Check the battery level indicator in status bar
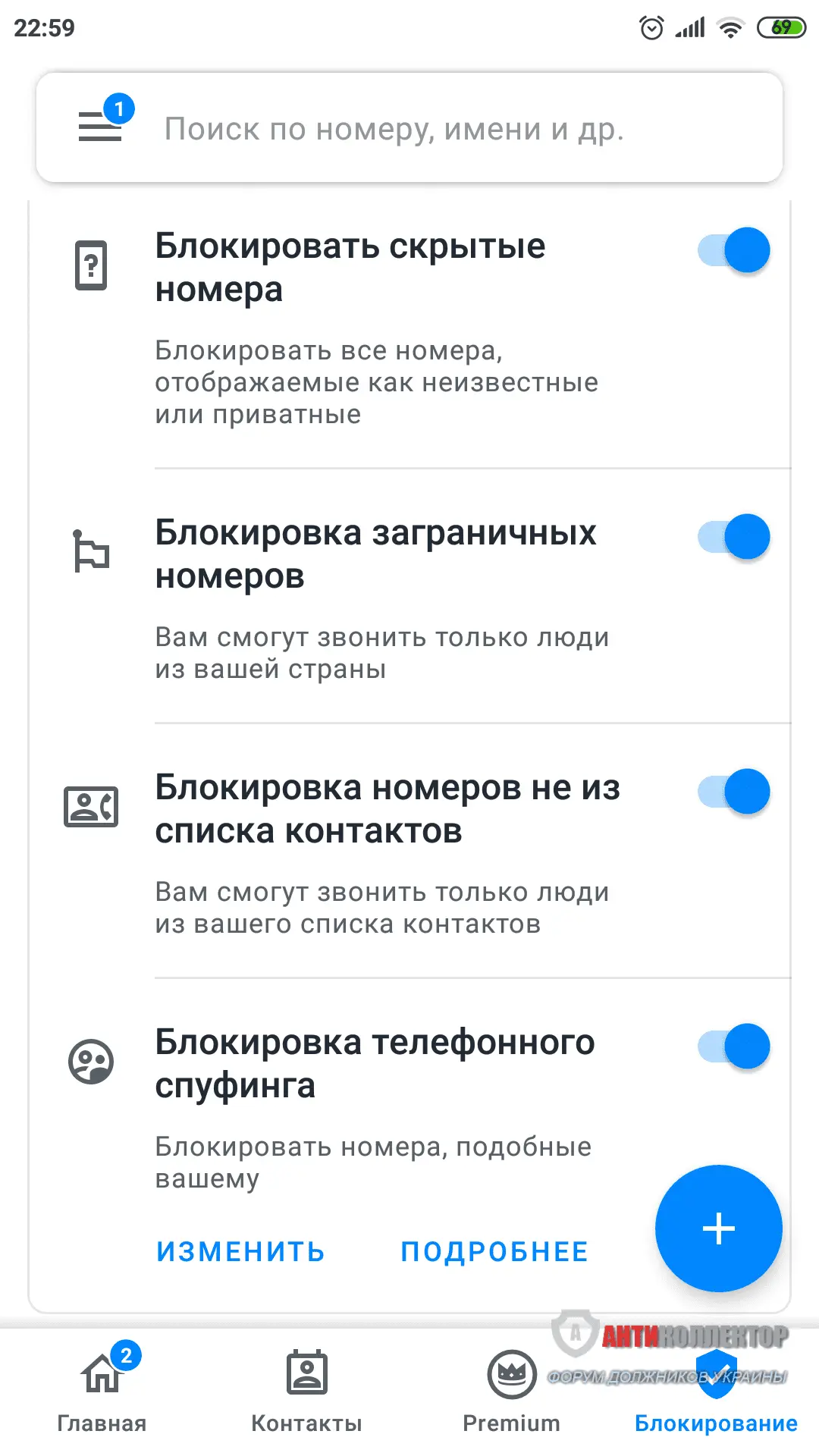 point(781,26)
